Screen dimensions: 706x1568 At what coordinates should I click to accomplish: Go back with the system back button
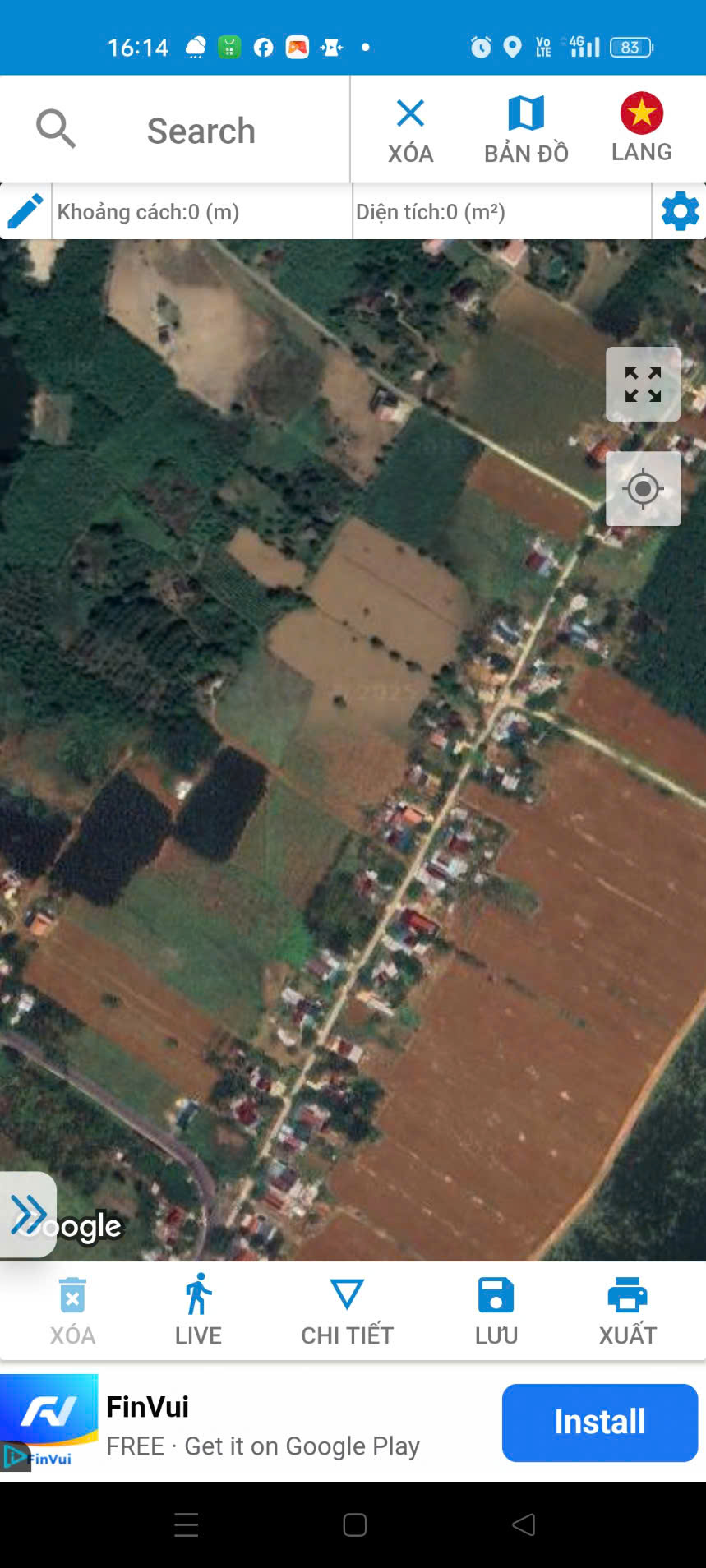(x=524, y=1524)
